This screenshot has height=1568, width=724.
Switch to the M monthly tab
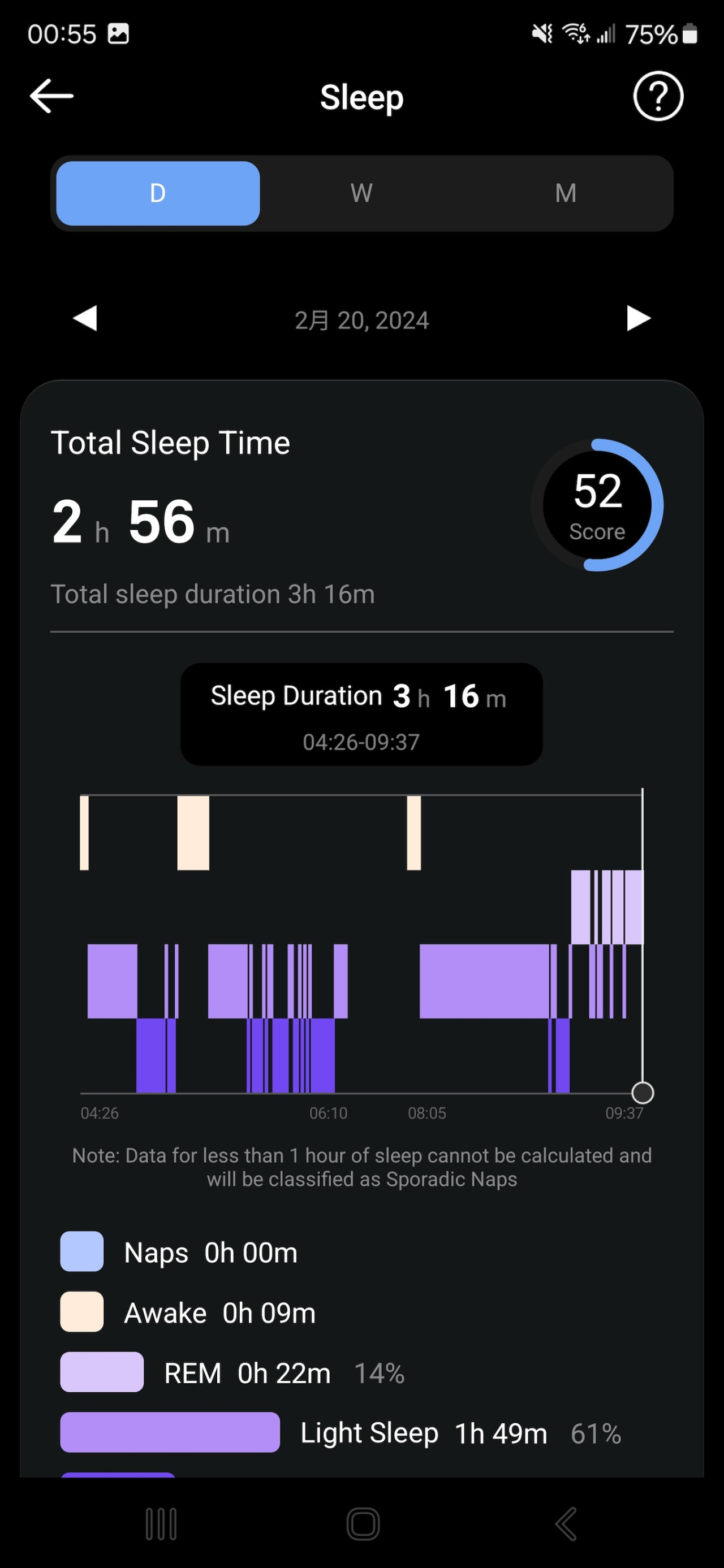coord(566,193)
